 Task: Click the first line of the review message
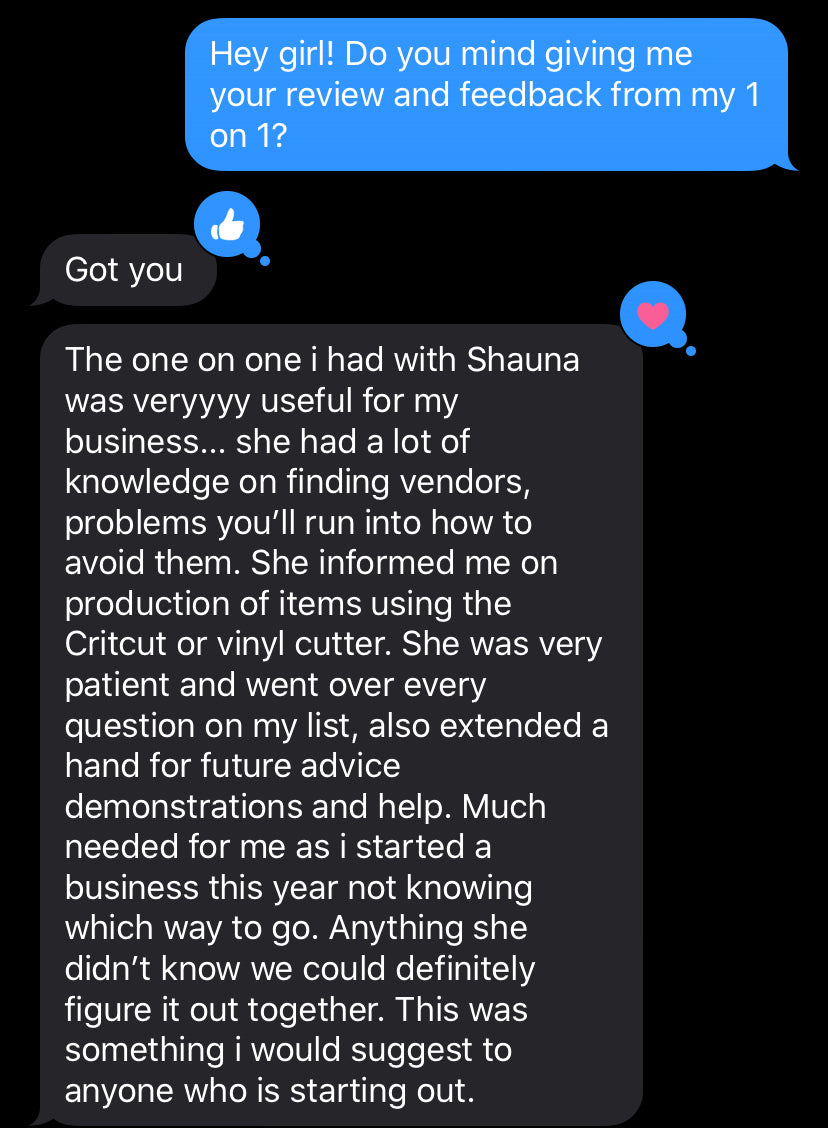click(322, 360)
